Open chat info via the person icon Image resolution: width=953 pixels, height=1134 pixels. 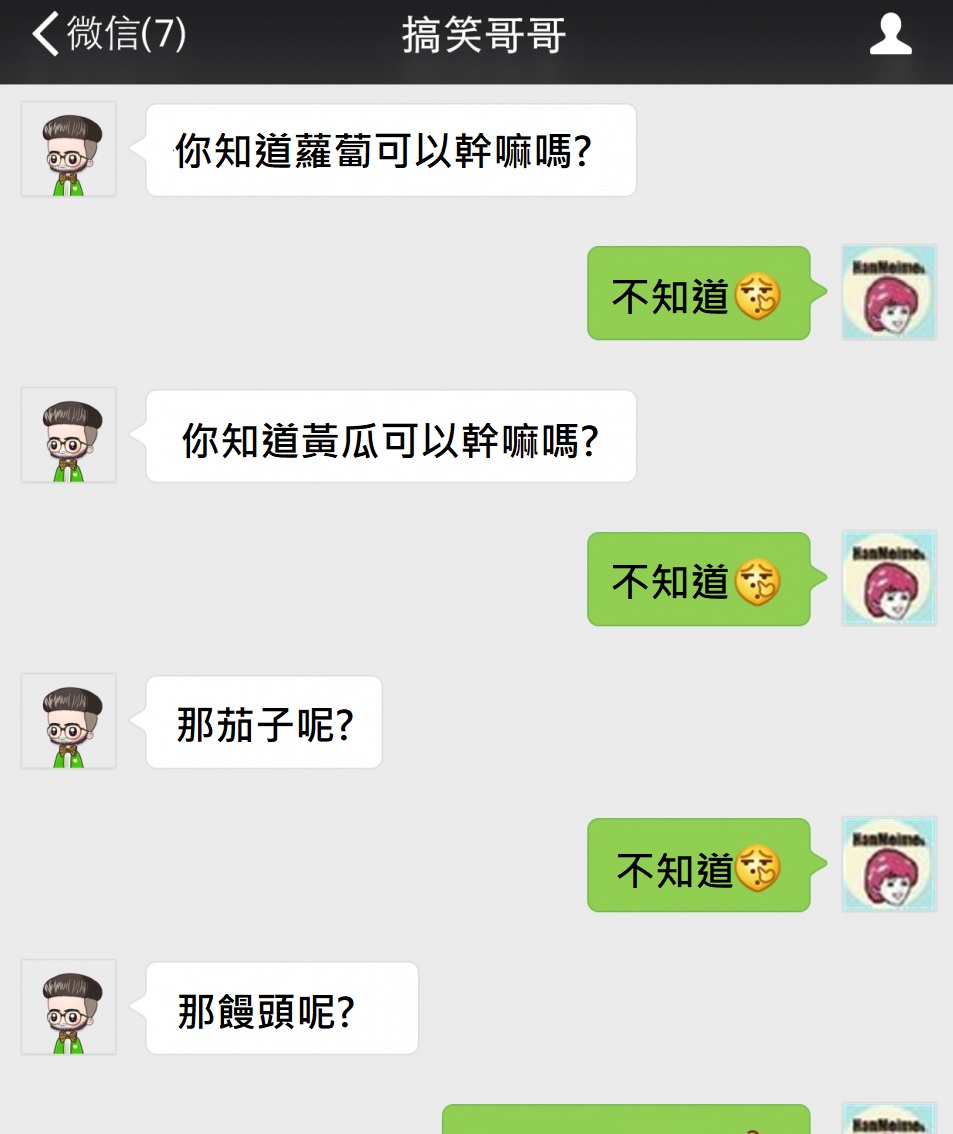[889, 35]
